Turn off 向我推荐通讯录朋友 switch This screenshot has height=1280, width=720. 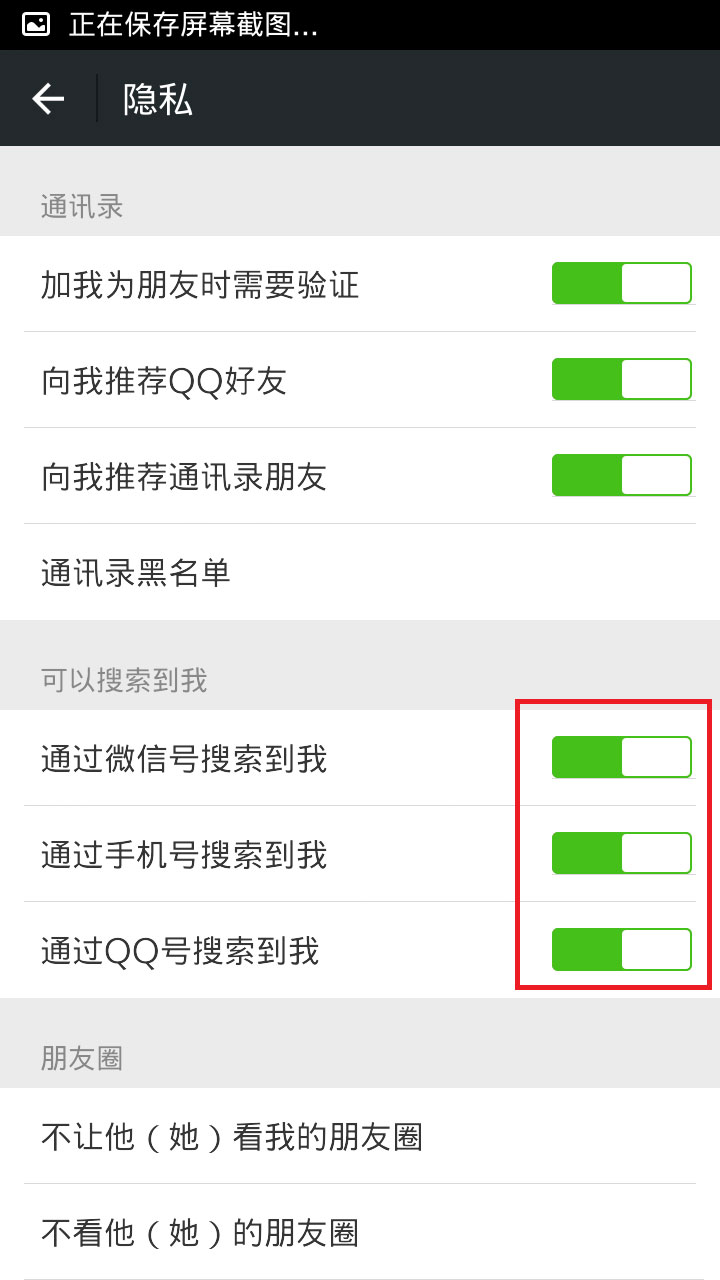(x=621, y=476)
